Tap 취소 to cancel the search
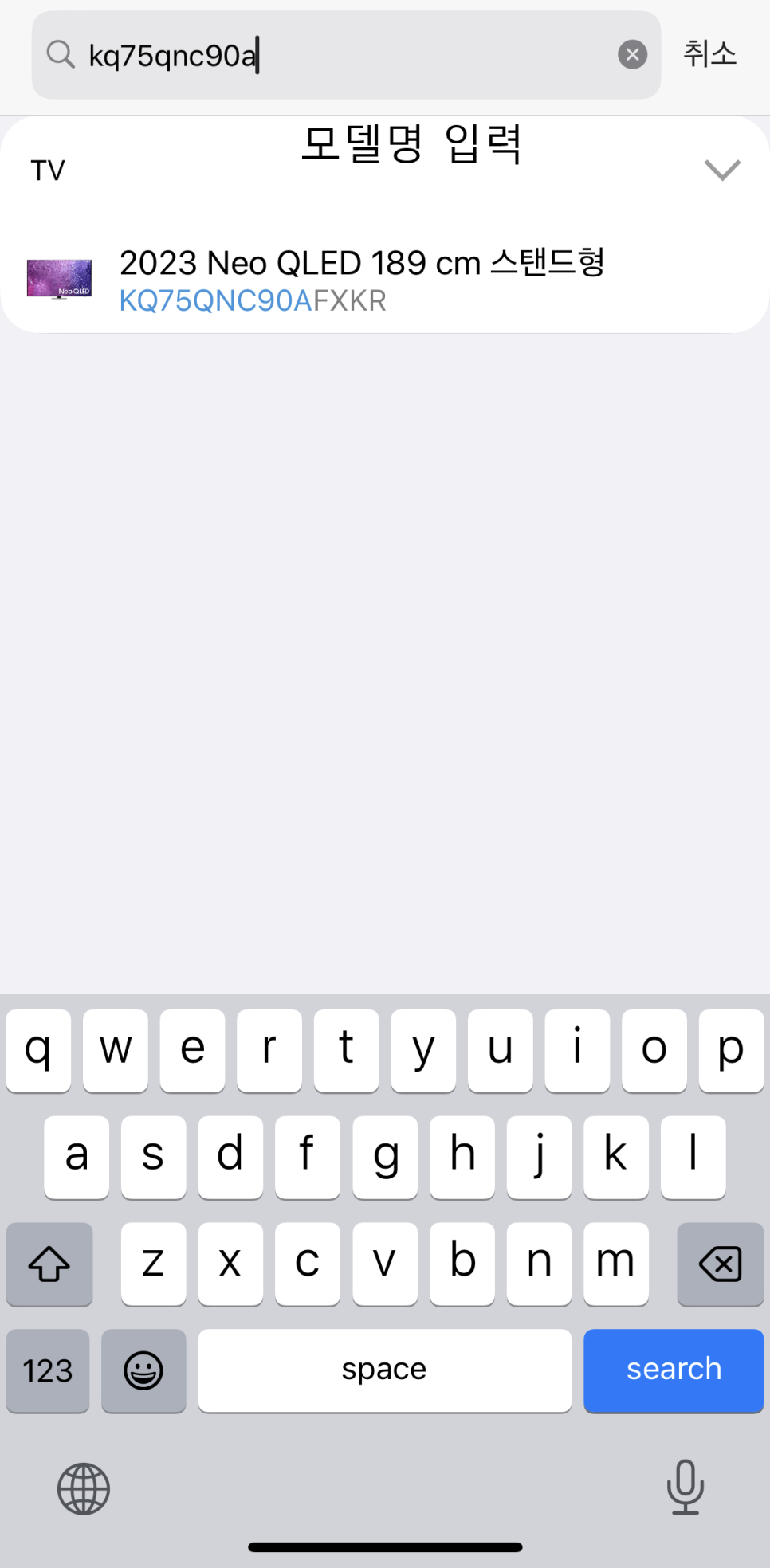This screenshot has width=770, height=1568. [709, 54]
